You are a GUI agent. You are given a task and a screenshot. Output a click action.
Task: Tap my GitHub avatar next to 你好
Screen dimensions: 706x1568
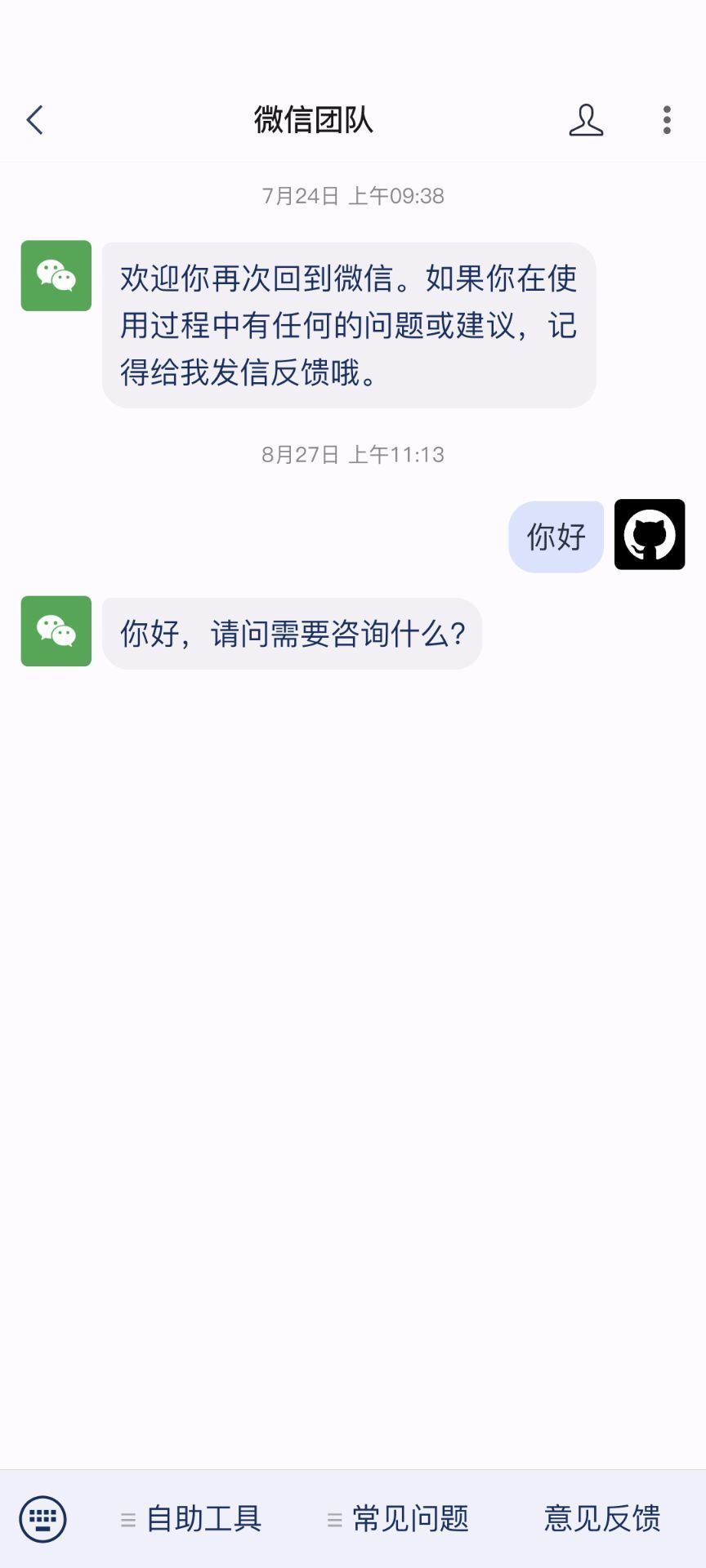point(650,534)
